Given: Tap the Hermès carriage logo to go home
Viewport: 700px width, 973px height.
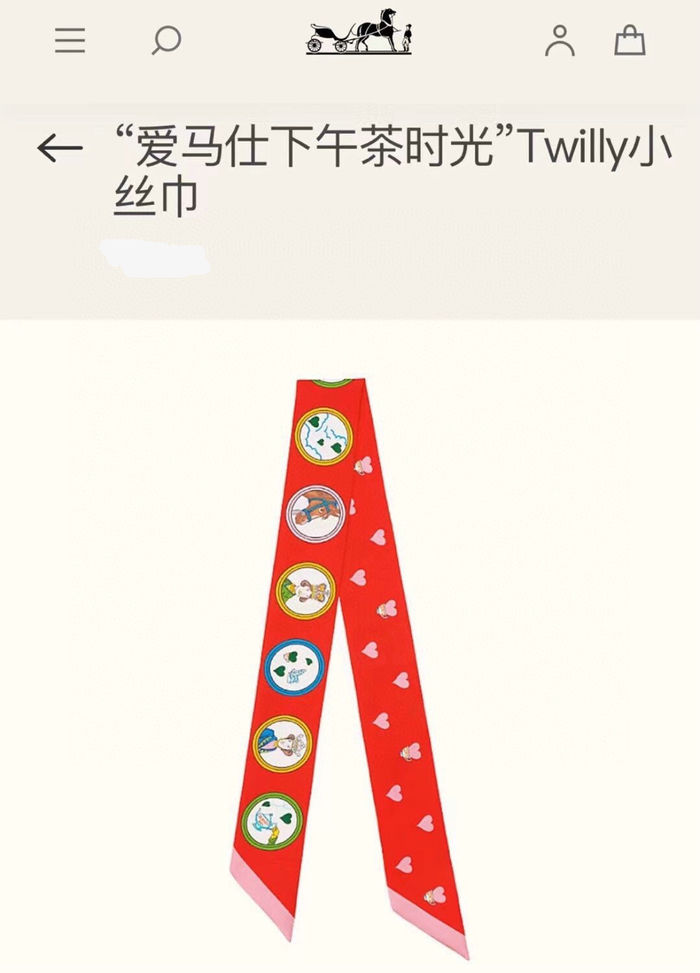Looking at the screenshot, I should coord(359,37).
